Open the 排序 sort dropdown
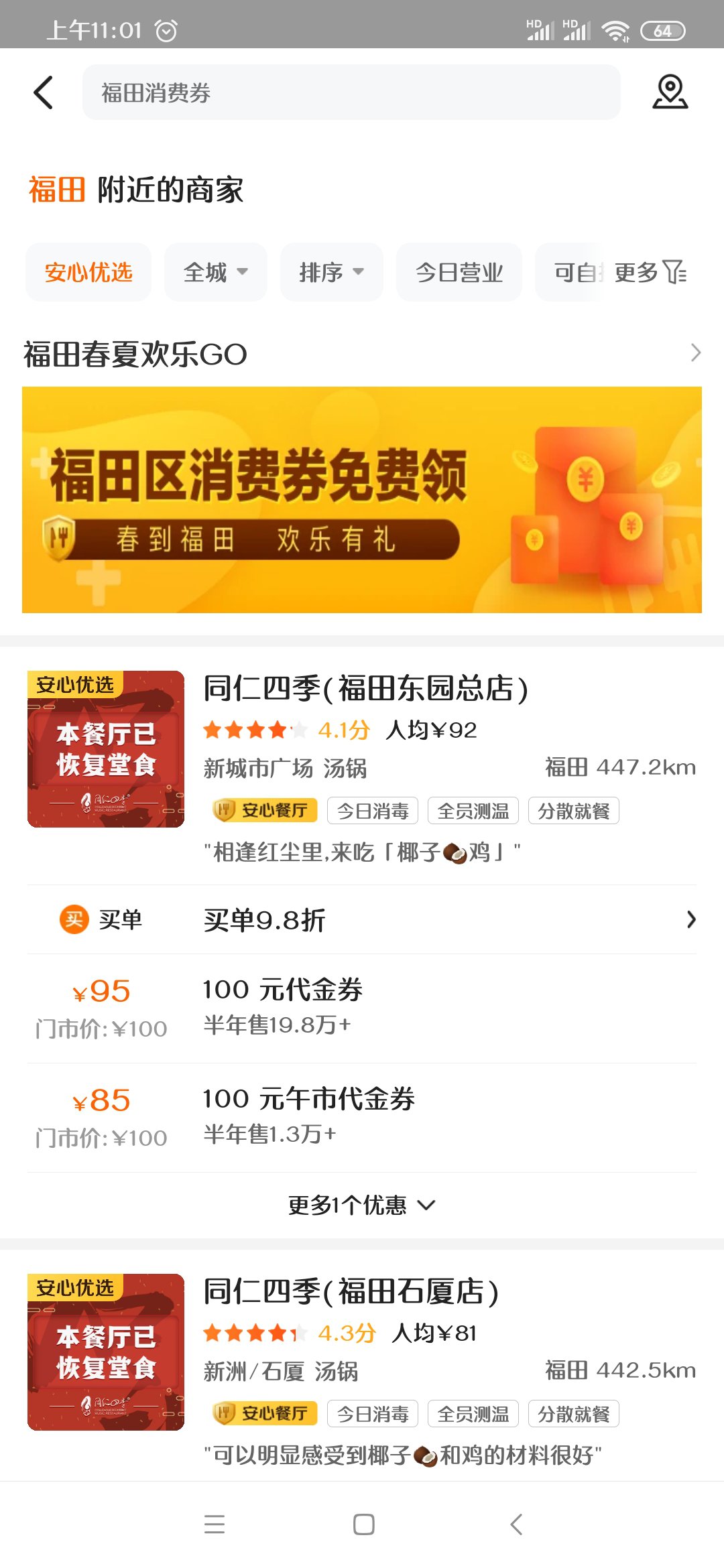The height and width of the screenshot is (1568, 724). pyautogui.click(x=331, y=273)
